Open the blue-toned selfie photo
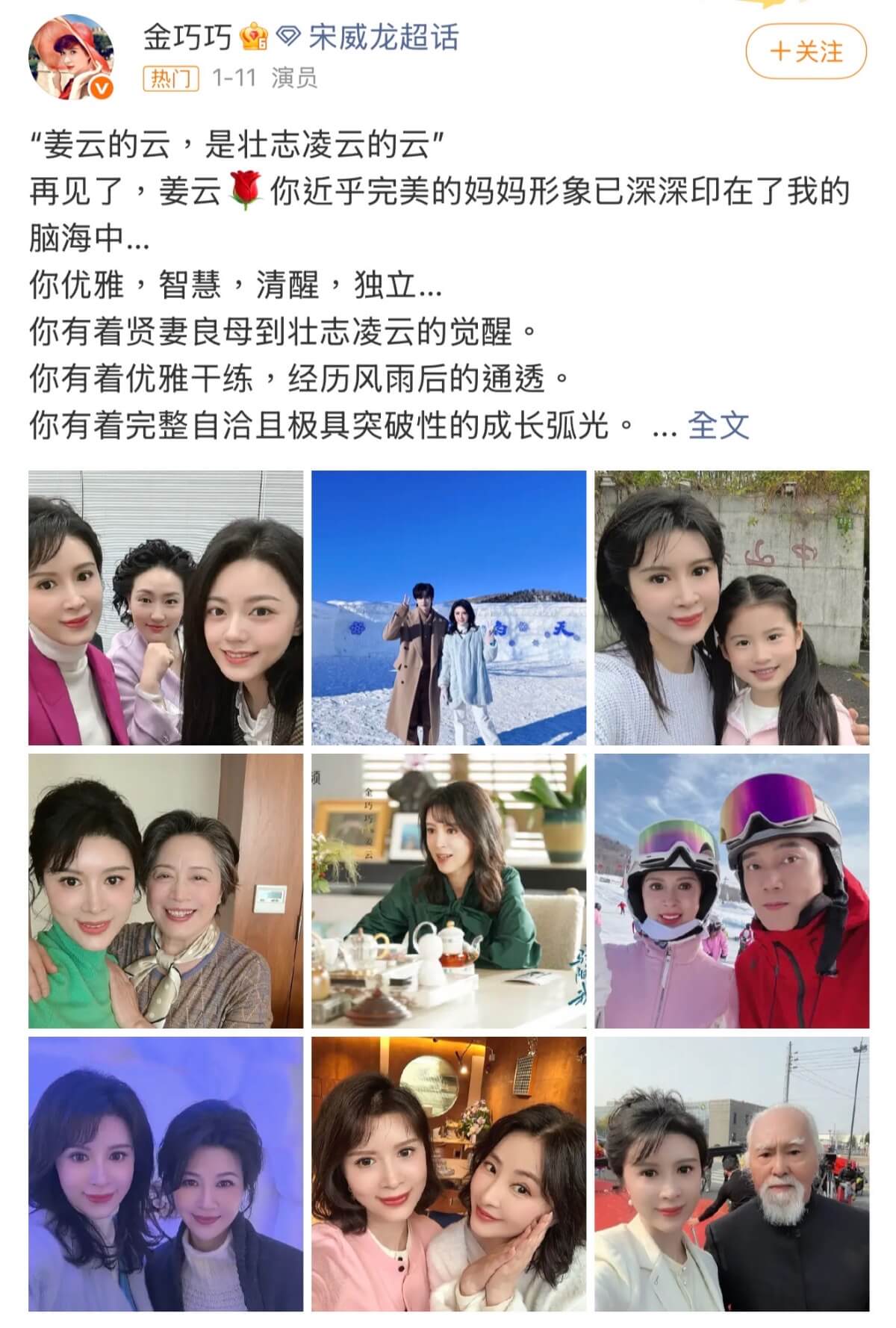Image resolution: width=896 pixels, height=1328 pixels. pyautogui.click(x=166, y=1173)
